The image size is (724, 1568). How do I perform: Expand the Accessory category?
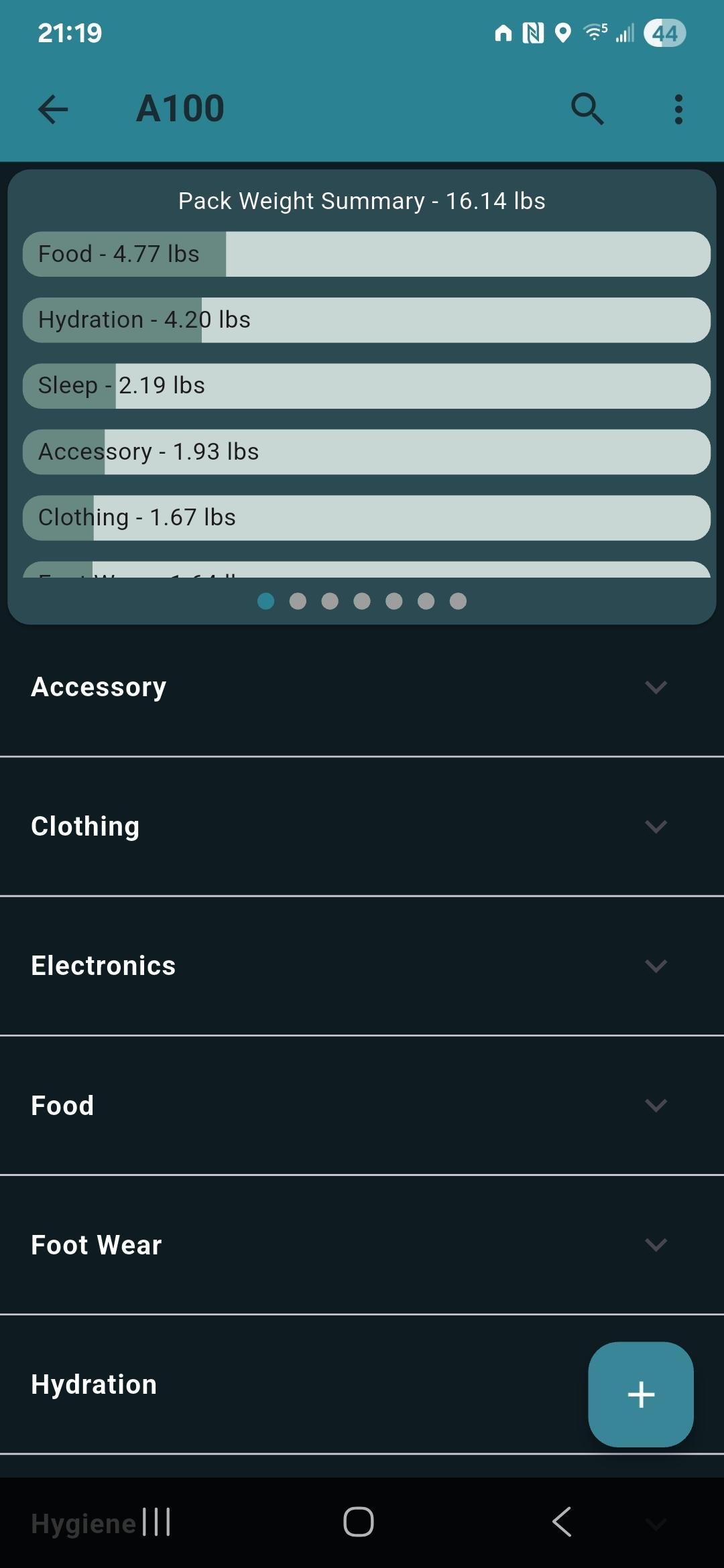pyautogui.click(x=655, y=688)
